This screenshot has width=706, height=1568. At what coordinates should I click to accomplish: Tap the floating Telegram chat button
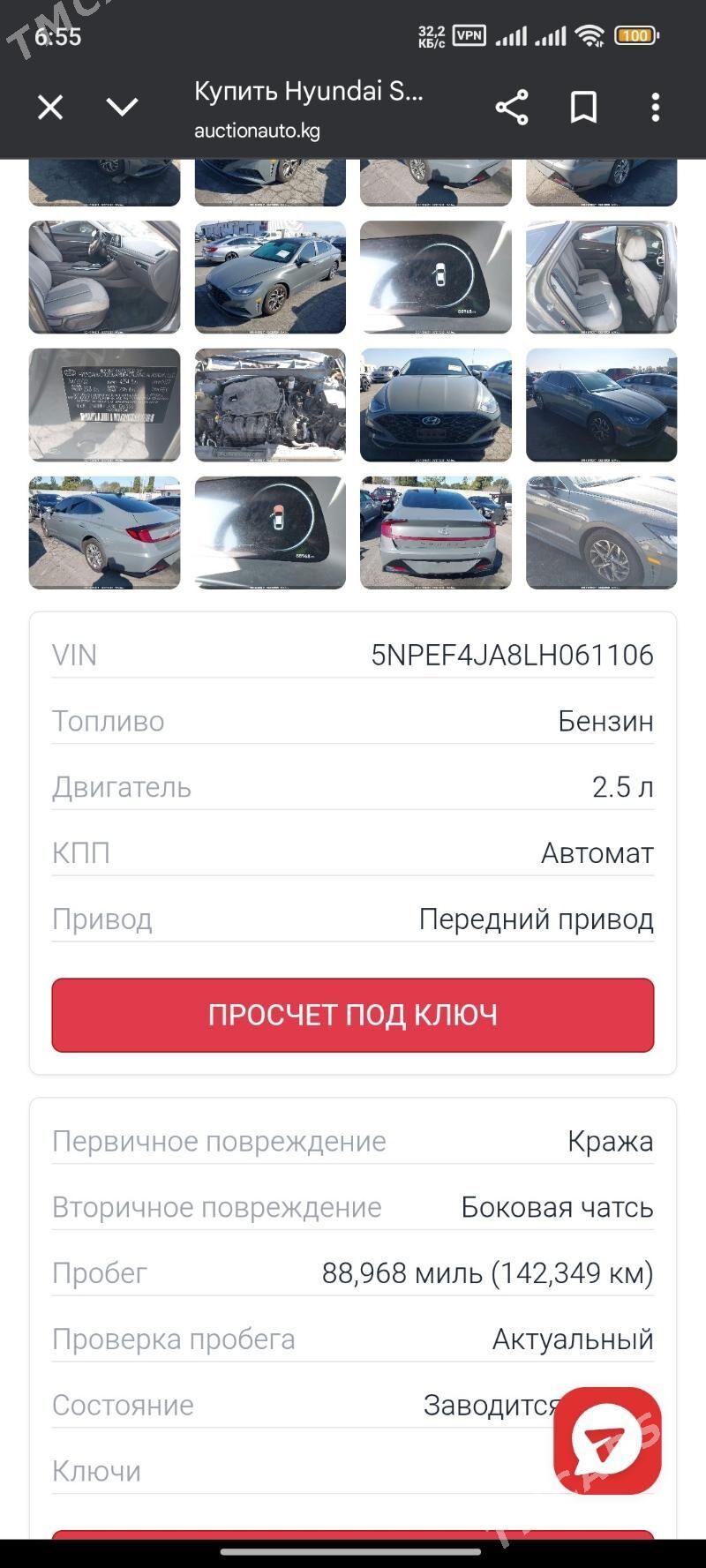[x=606, y=1437]
